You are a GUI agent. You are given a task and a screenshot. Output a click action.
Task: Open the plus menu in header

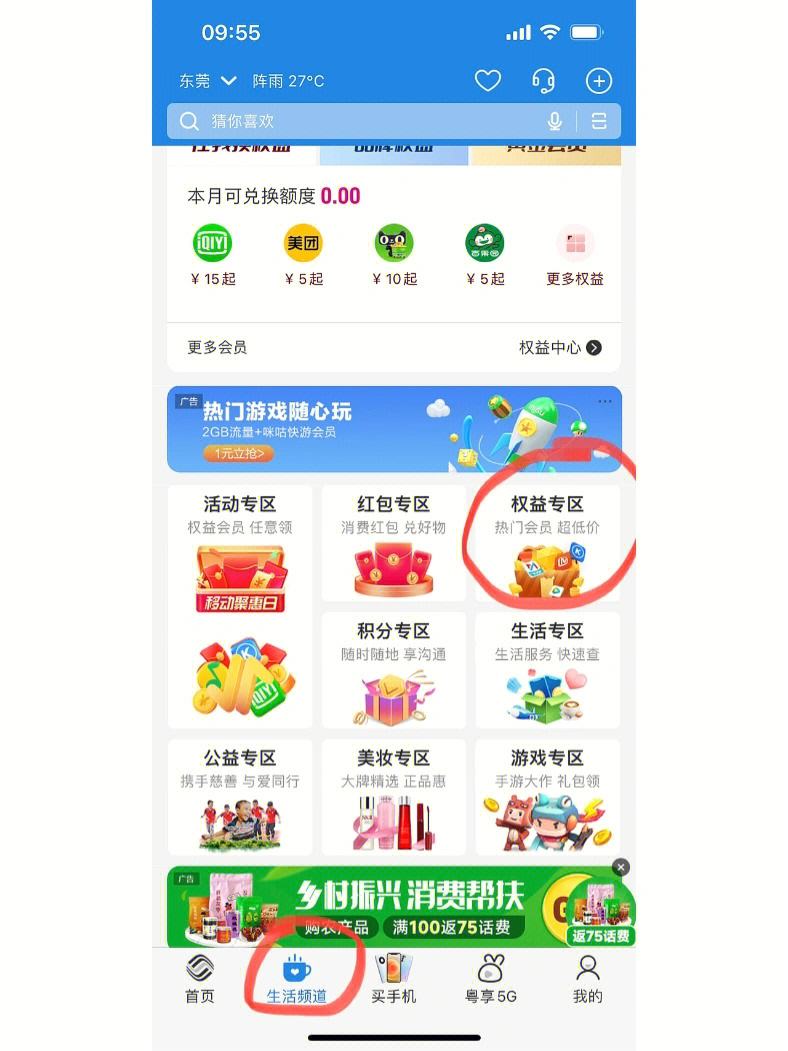click(x=598, y=81)
